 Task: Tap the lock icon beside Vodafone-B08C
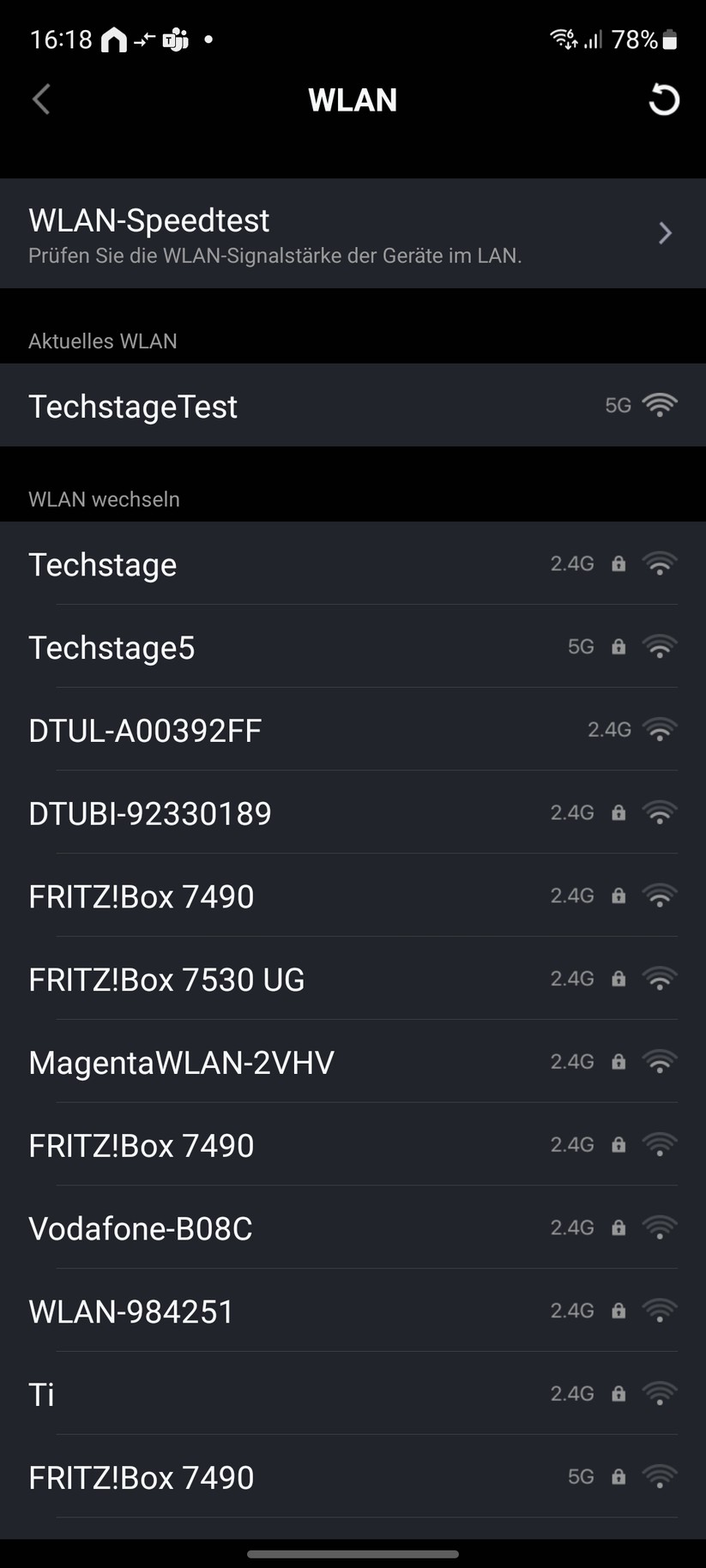tap(618, 1227)
